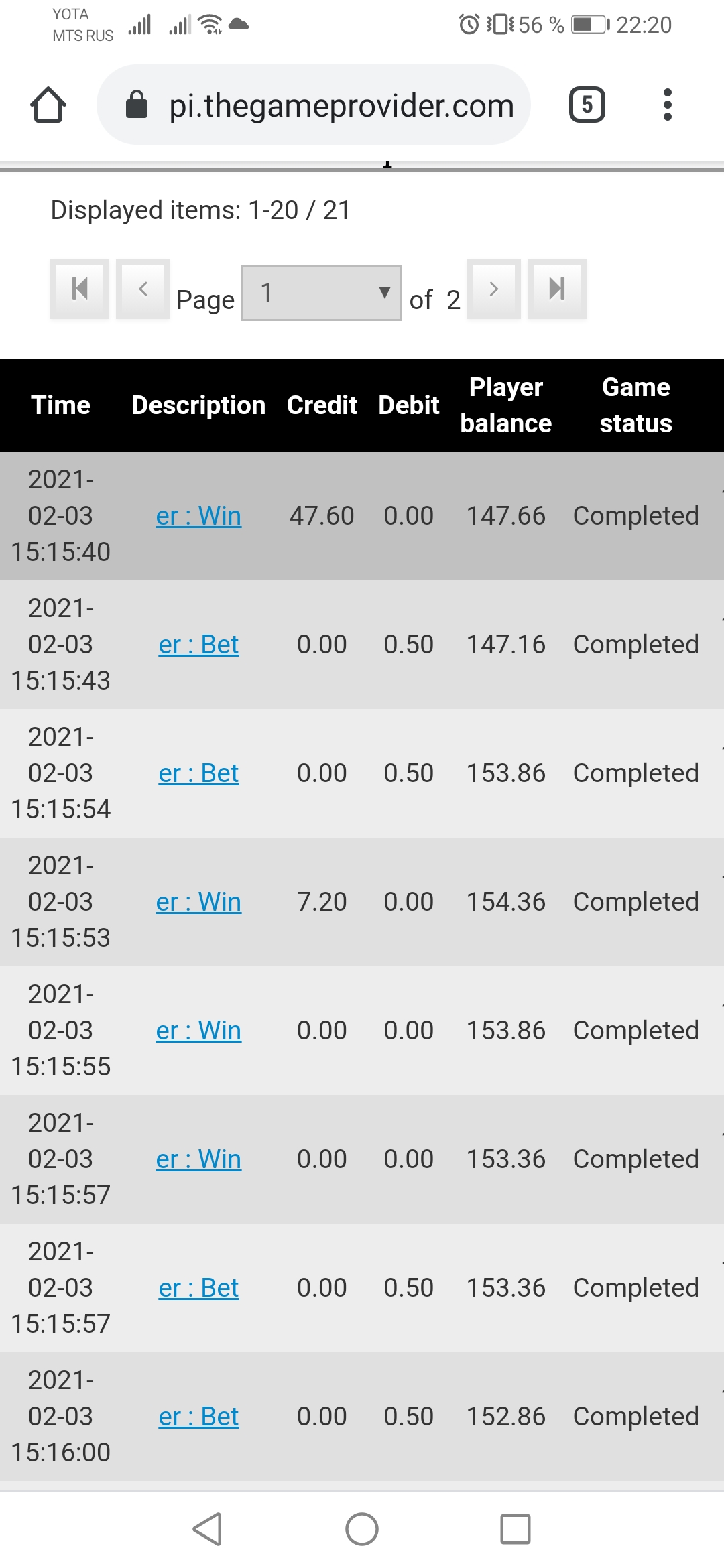This screenshot has height=1568, width=724.
Task: Open the Bet link at 15:15:54
Action: click(198, 773)
